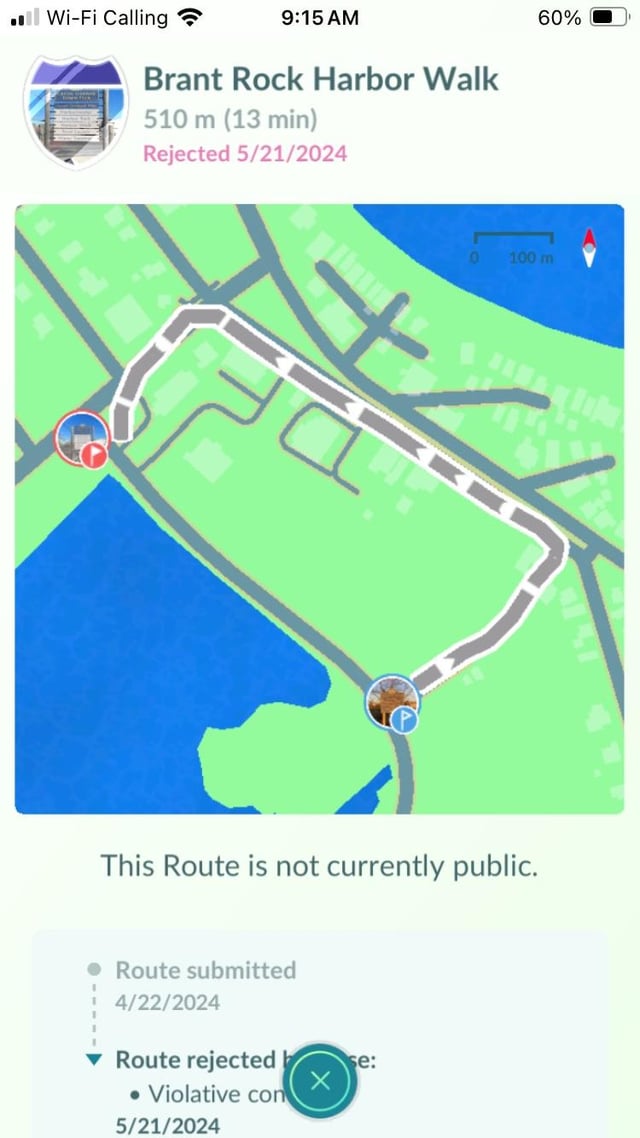Open the route map preview
The image size is (640, 1138).
tap(319, 508)
